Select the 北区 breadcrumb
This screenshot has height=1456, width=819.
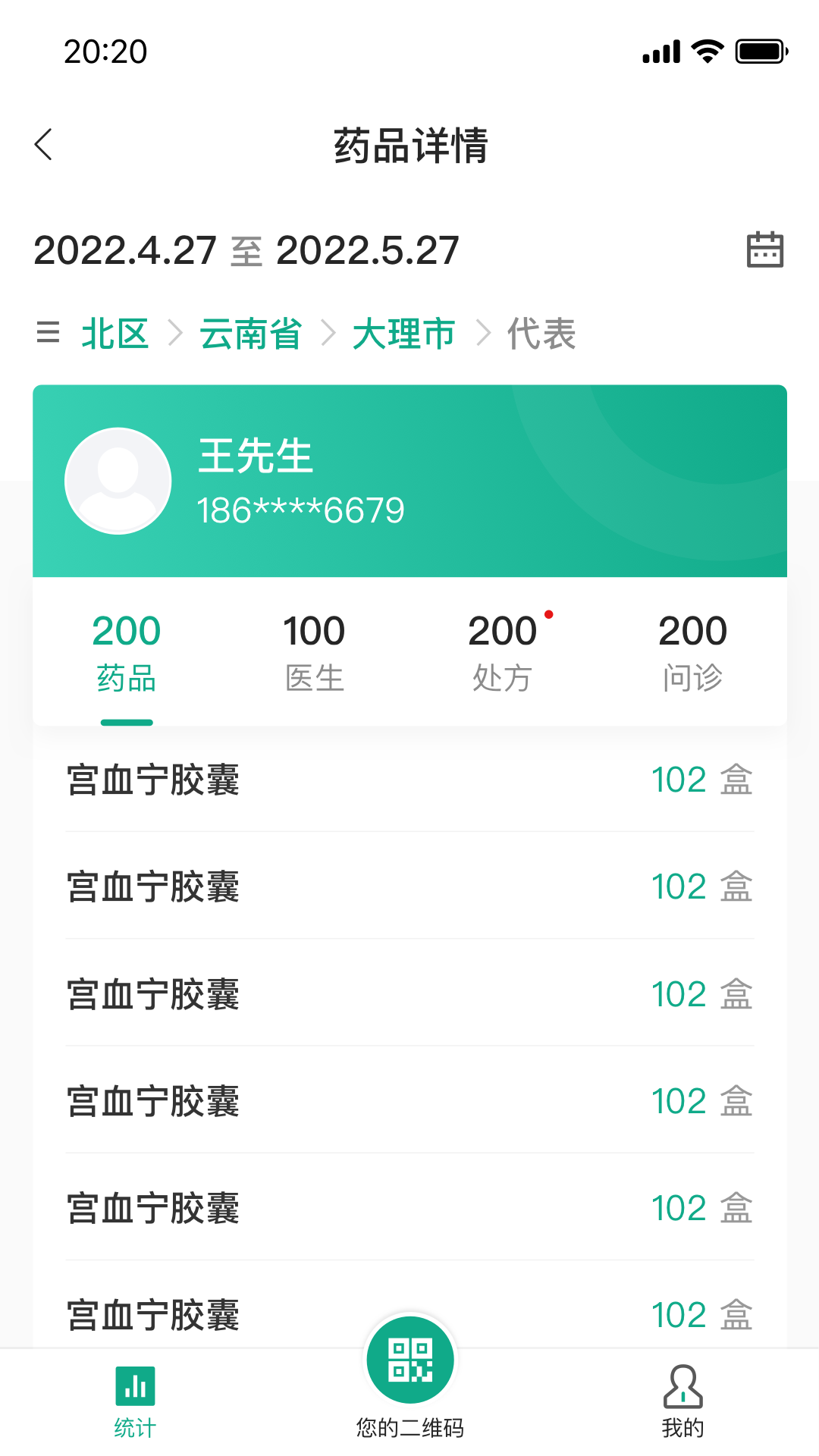(115, 334)
